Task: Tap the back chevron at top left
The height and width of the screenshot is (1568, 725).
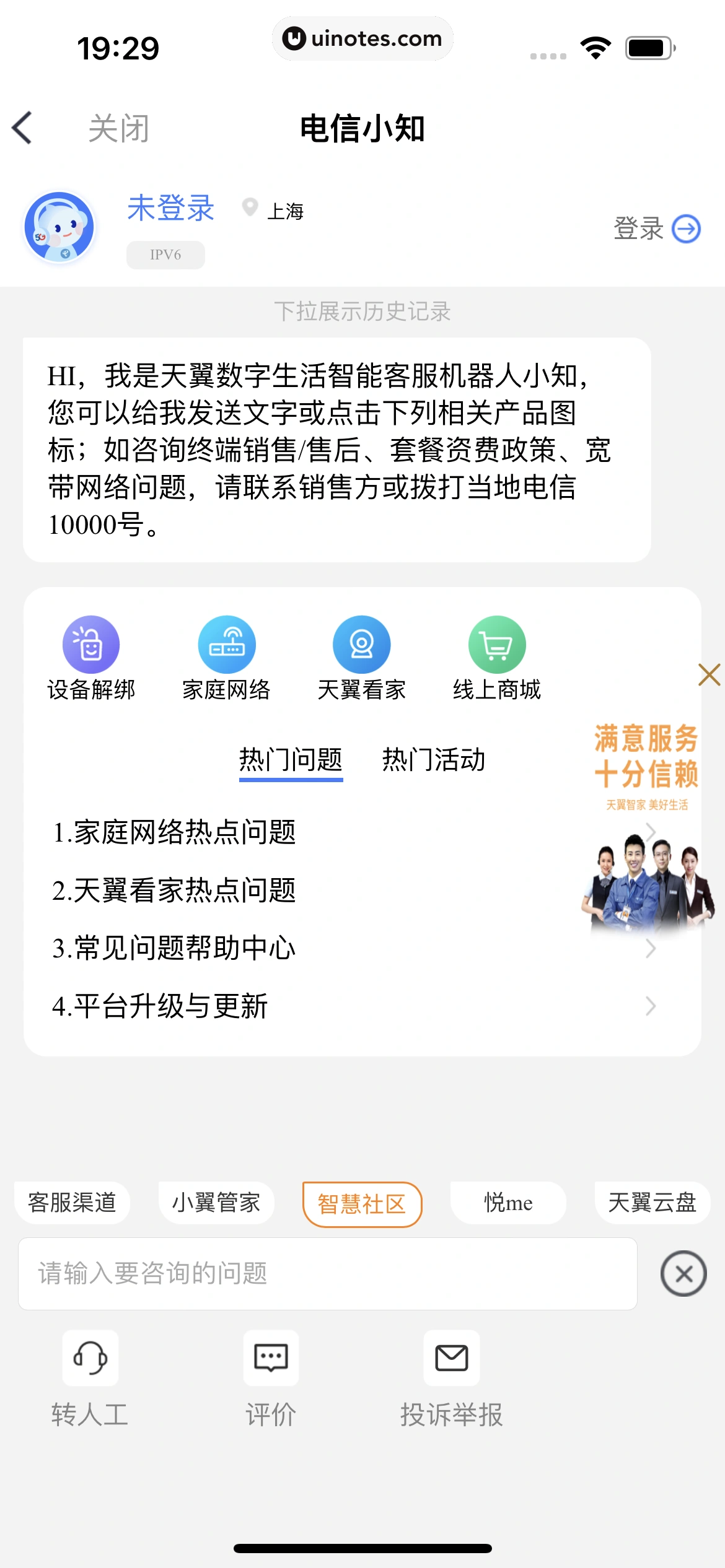Action: click(22, 128)
